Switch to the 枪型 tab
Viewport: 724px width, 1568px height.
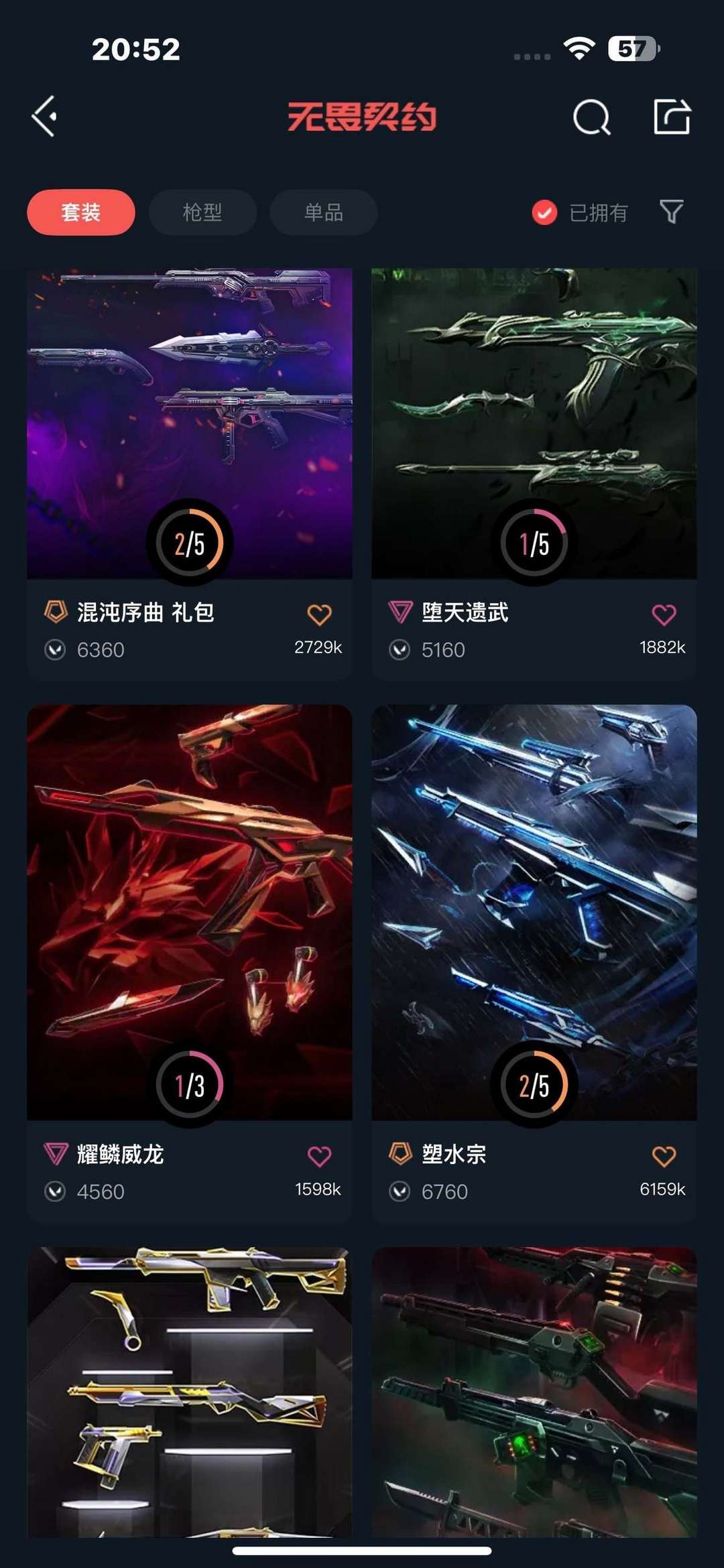(x=202, y=212)
